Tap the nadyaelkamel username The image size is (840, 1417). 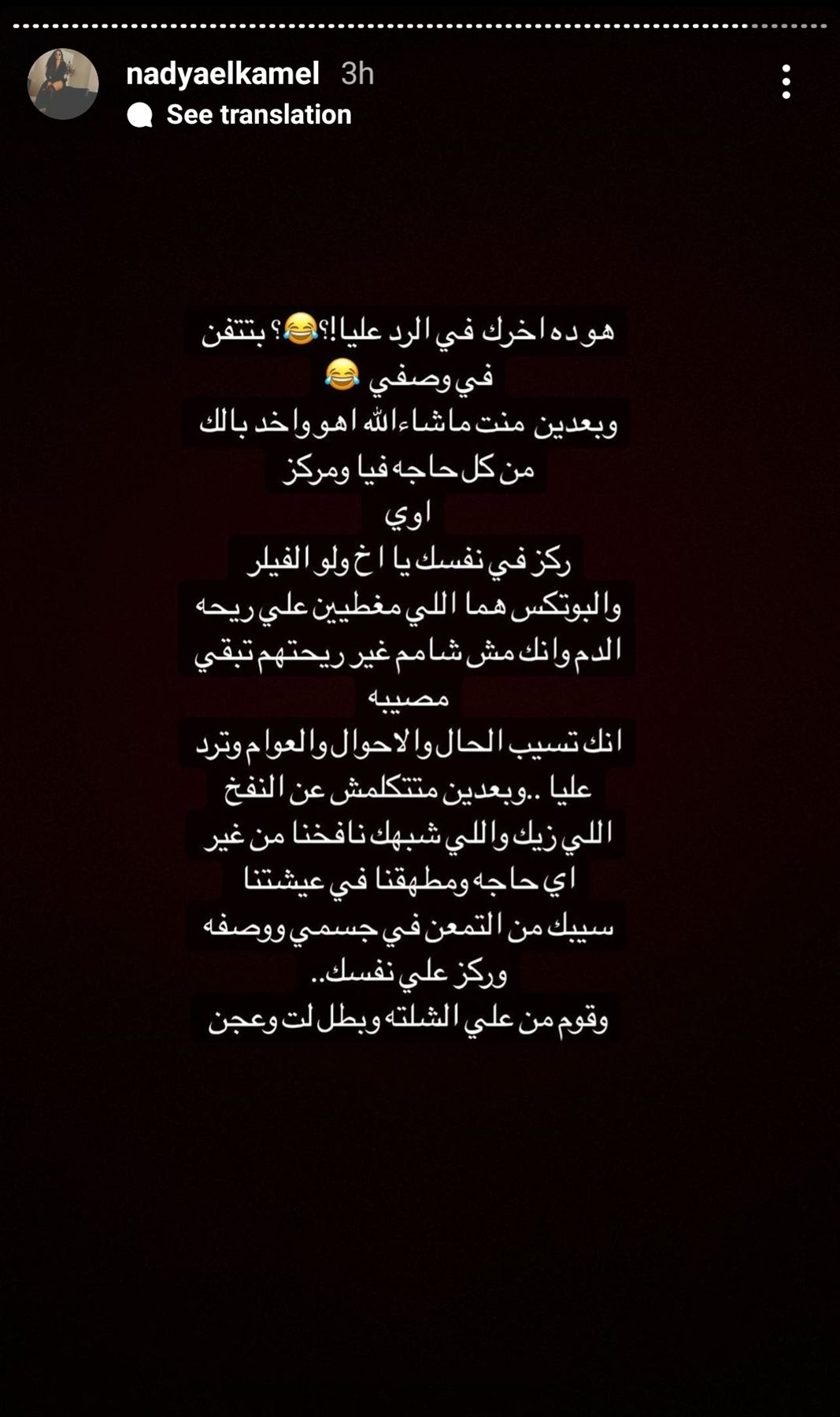223,73
